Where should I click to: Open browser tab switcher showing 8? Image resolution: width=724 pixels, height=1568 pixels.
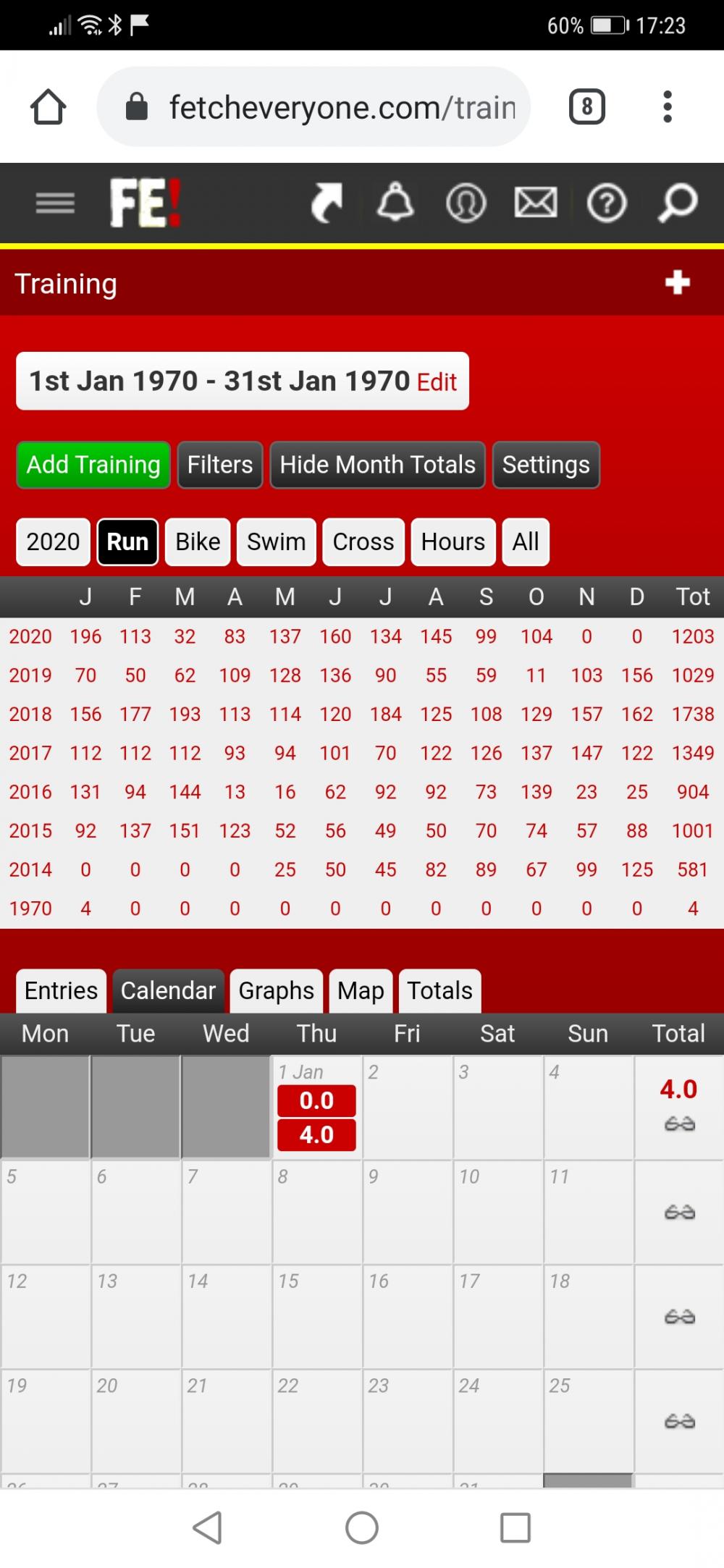587,107
